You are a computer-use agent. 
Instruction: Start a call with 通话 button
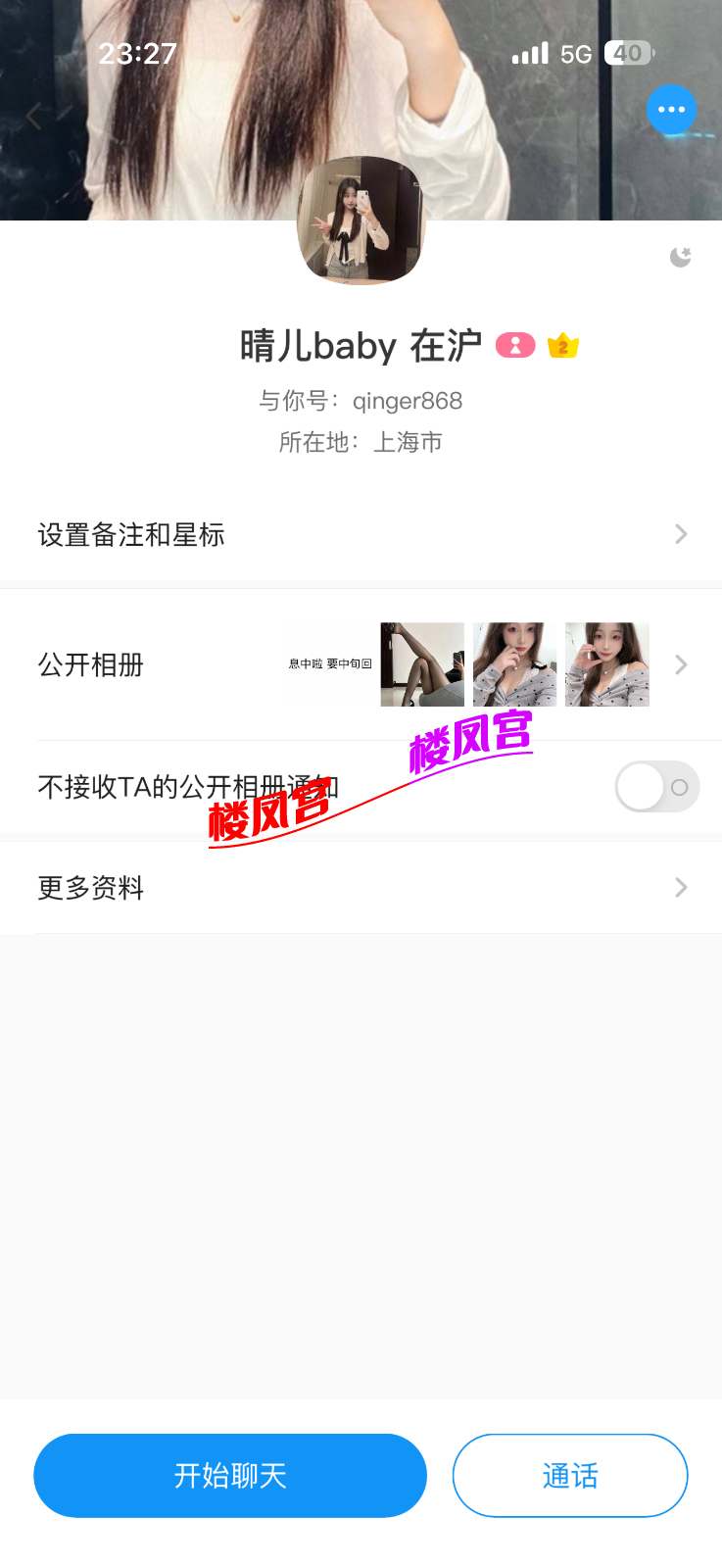click(x=570, y=1475)
